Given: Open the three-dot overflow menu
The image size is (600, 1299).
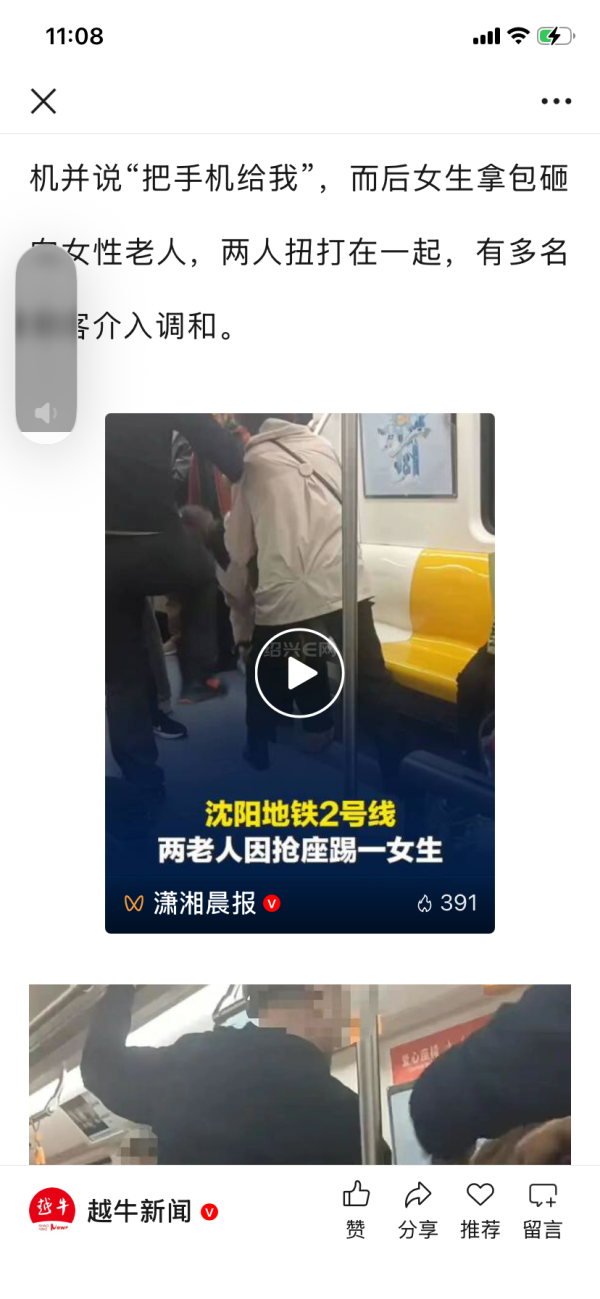Looking at the screenshot, I should coord(556,101).
